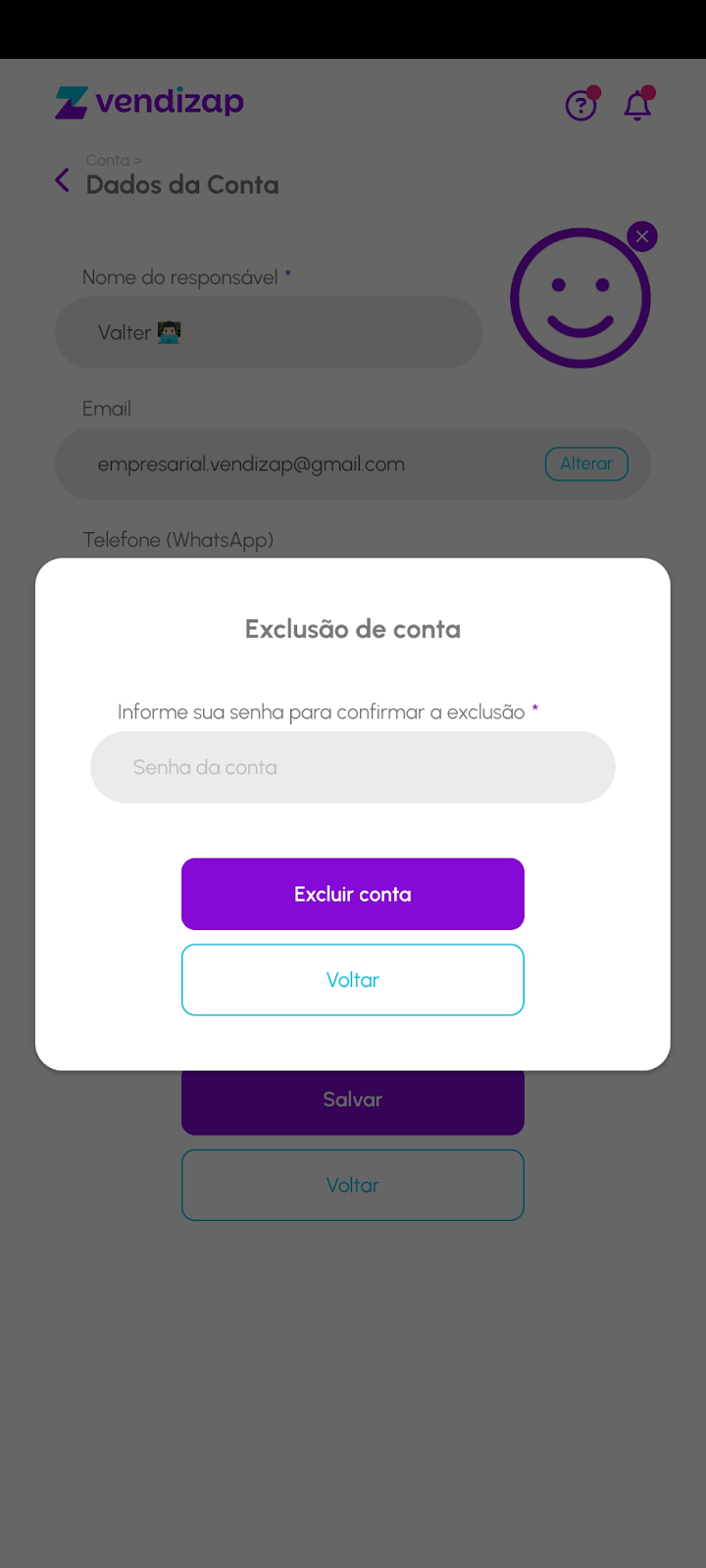Image resolution: width=706 pixels, height=1568 pixels.
Task: Cancel the deletion with the dialog's Voltar button
Action: click(352, 980)
